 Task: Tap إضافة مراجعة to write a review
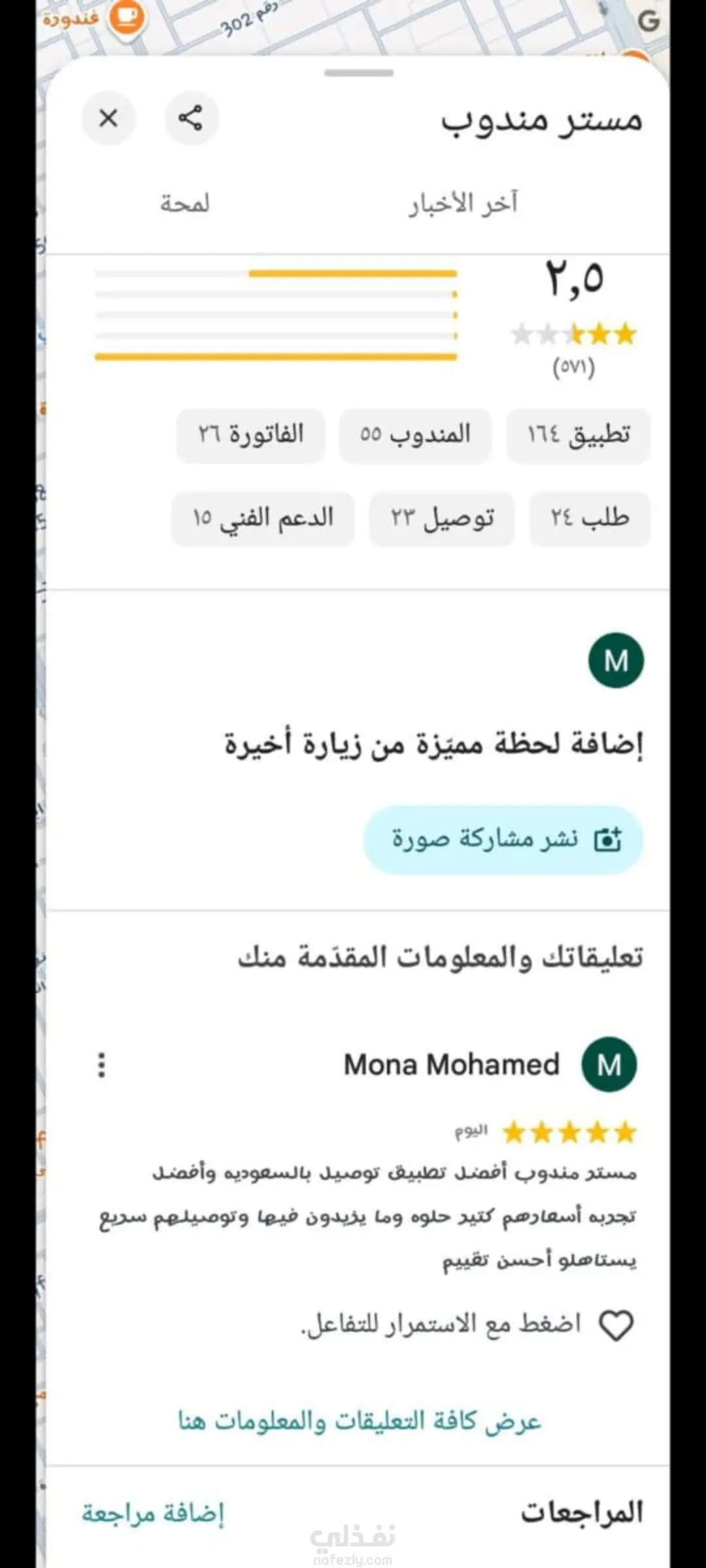tap(153, 1513)
